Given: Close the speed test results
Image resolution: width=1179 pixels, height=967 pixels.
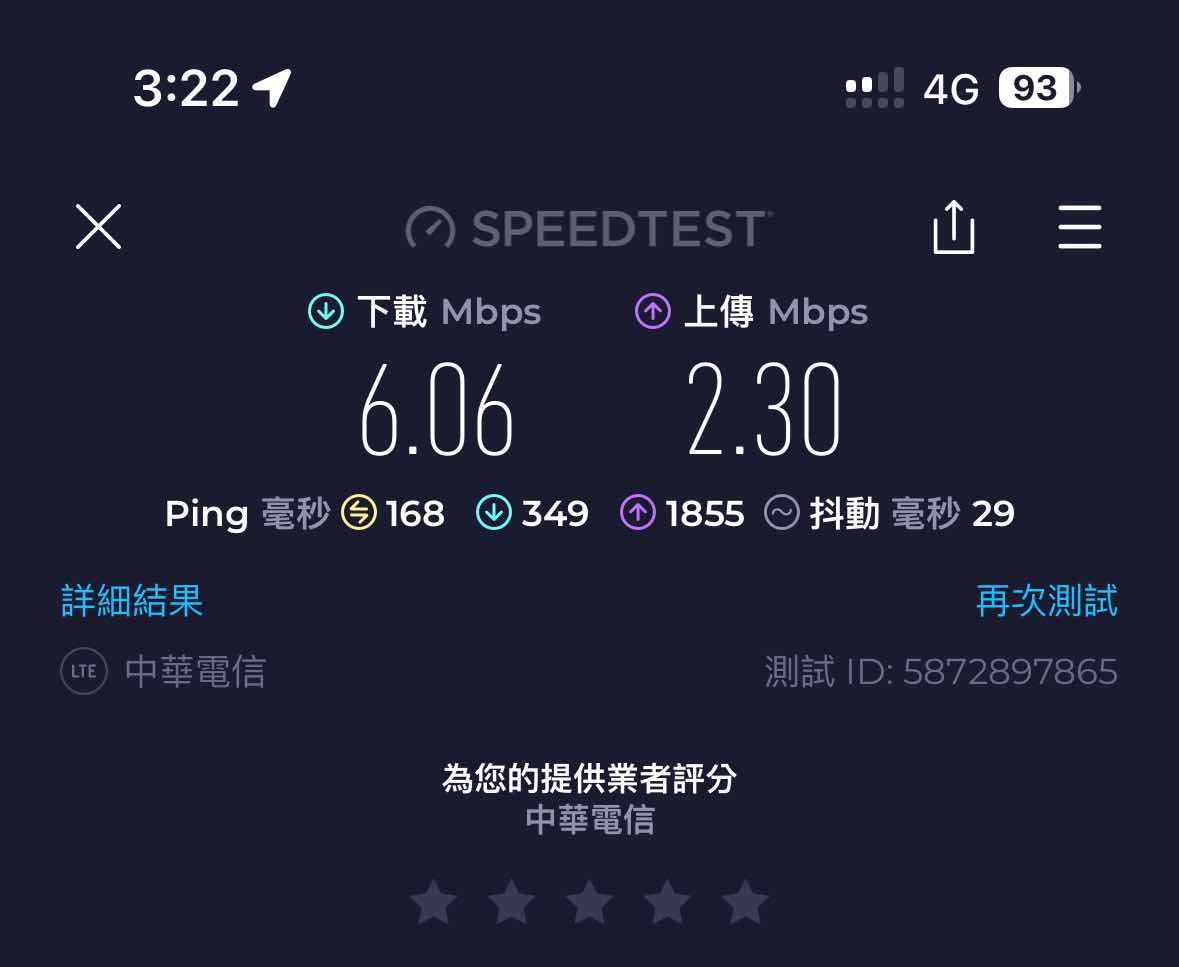Looking at the screenshot, I should click(x=98, y=227).
